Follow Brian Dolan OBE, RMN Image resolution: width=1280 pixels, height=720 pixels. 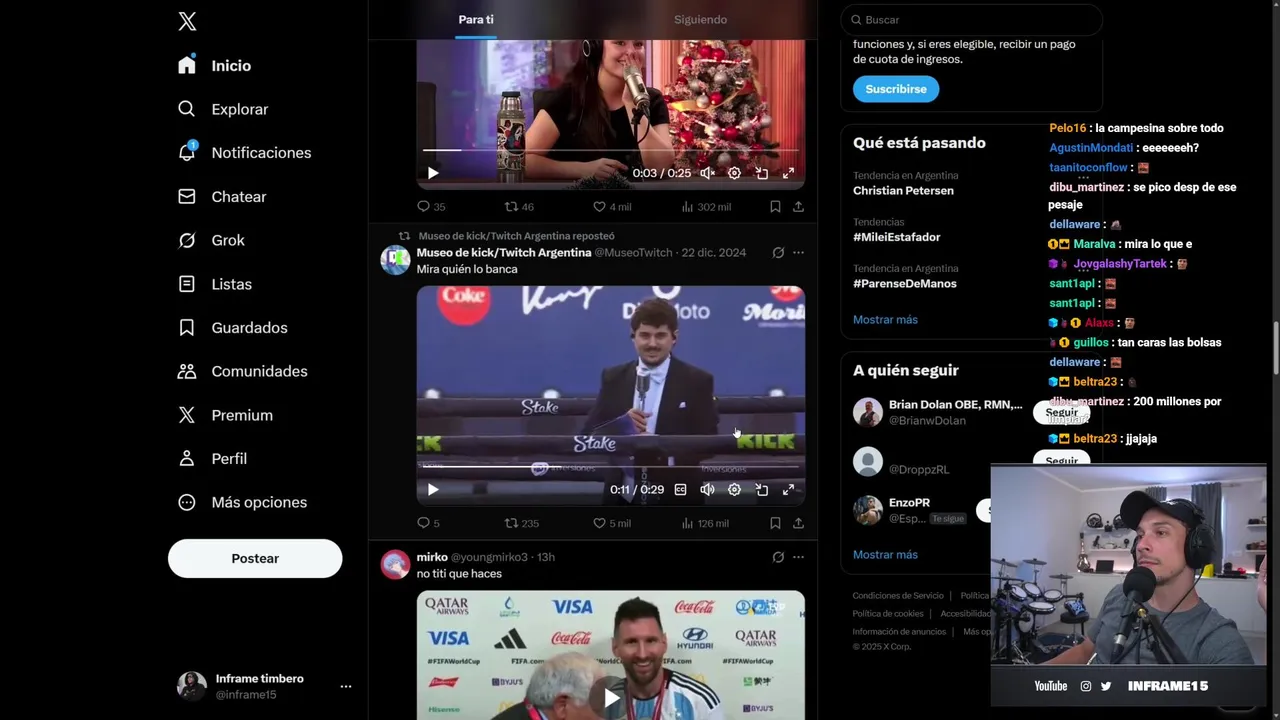pos(1061,412)
